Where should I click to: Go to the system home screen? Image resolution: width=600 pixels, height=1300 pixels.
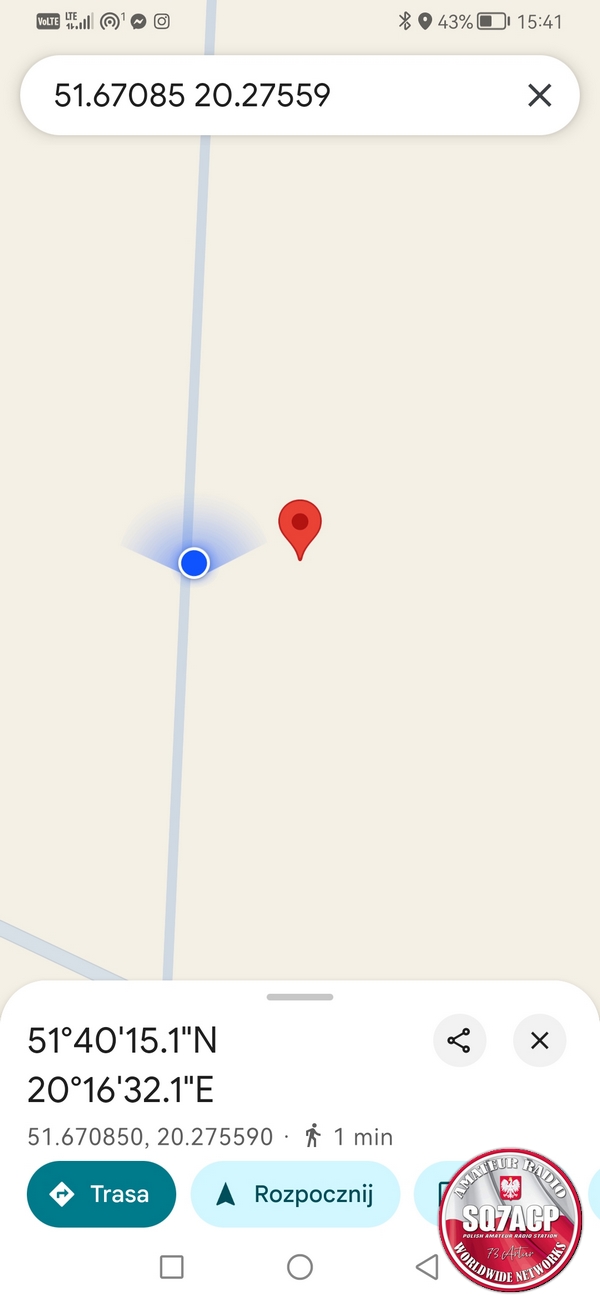pyautogui.click(x=300, y=1267)
